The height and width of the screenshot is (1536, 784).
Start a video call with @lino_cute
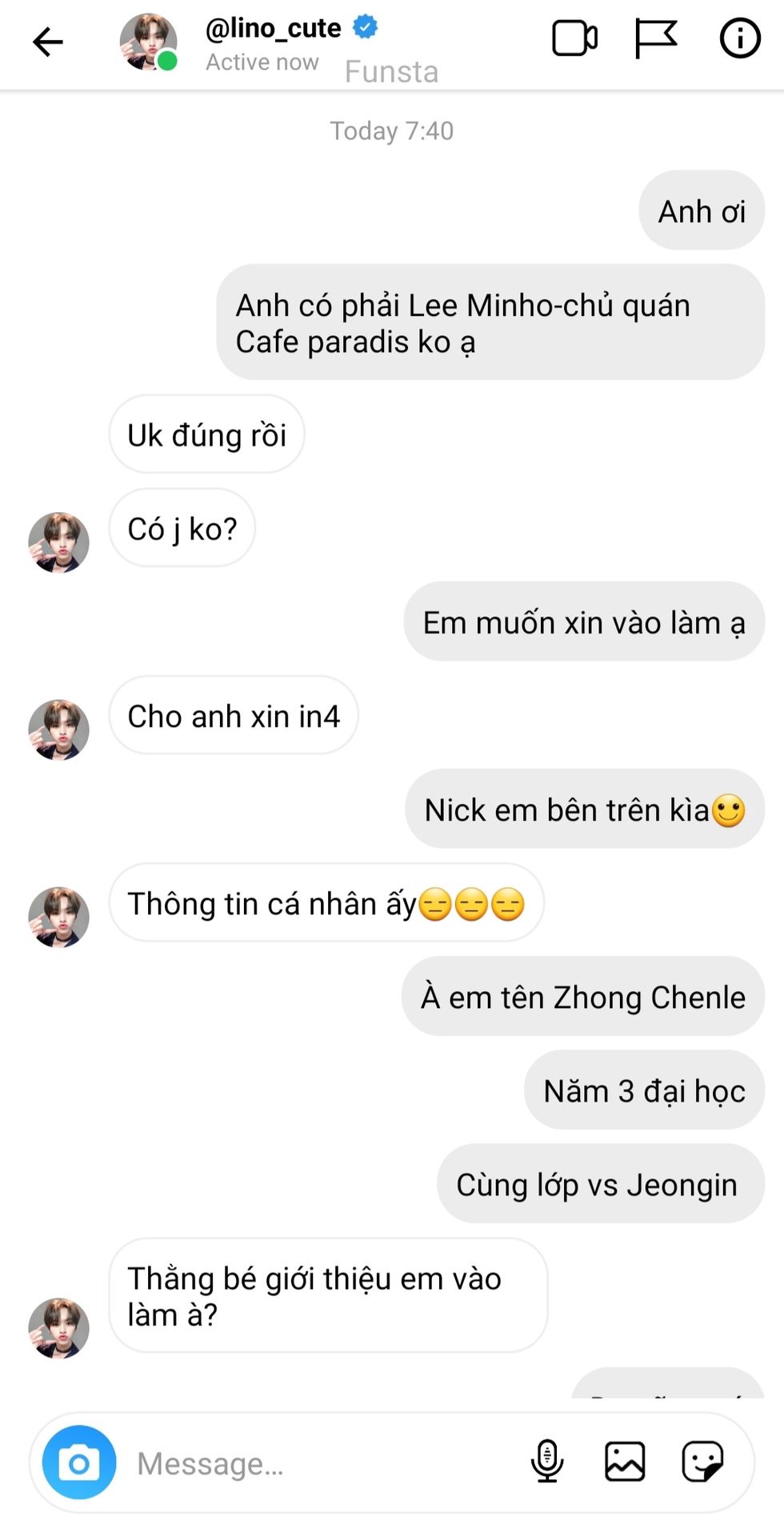click(574, 38)
